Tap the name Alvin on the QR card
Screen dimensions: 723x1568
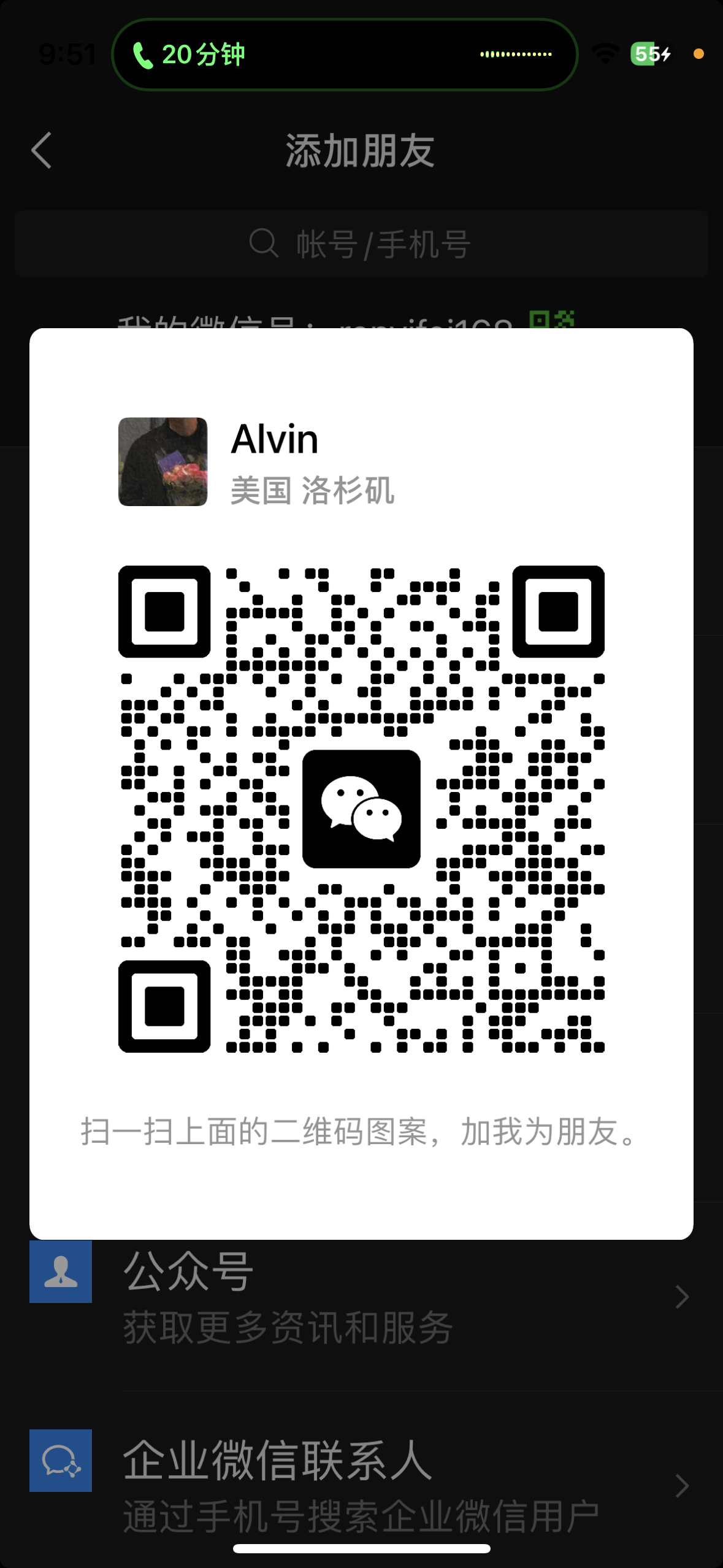pyautogui.click(x=274, y=438)
